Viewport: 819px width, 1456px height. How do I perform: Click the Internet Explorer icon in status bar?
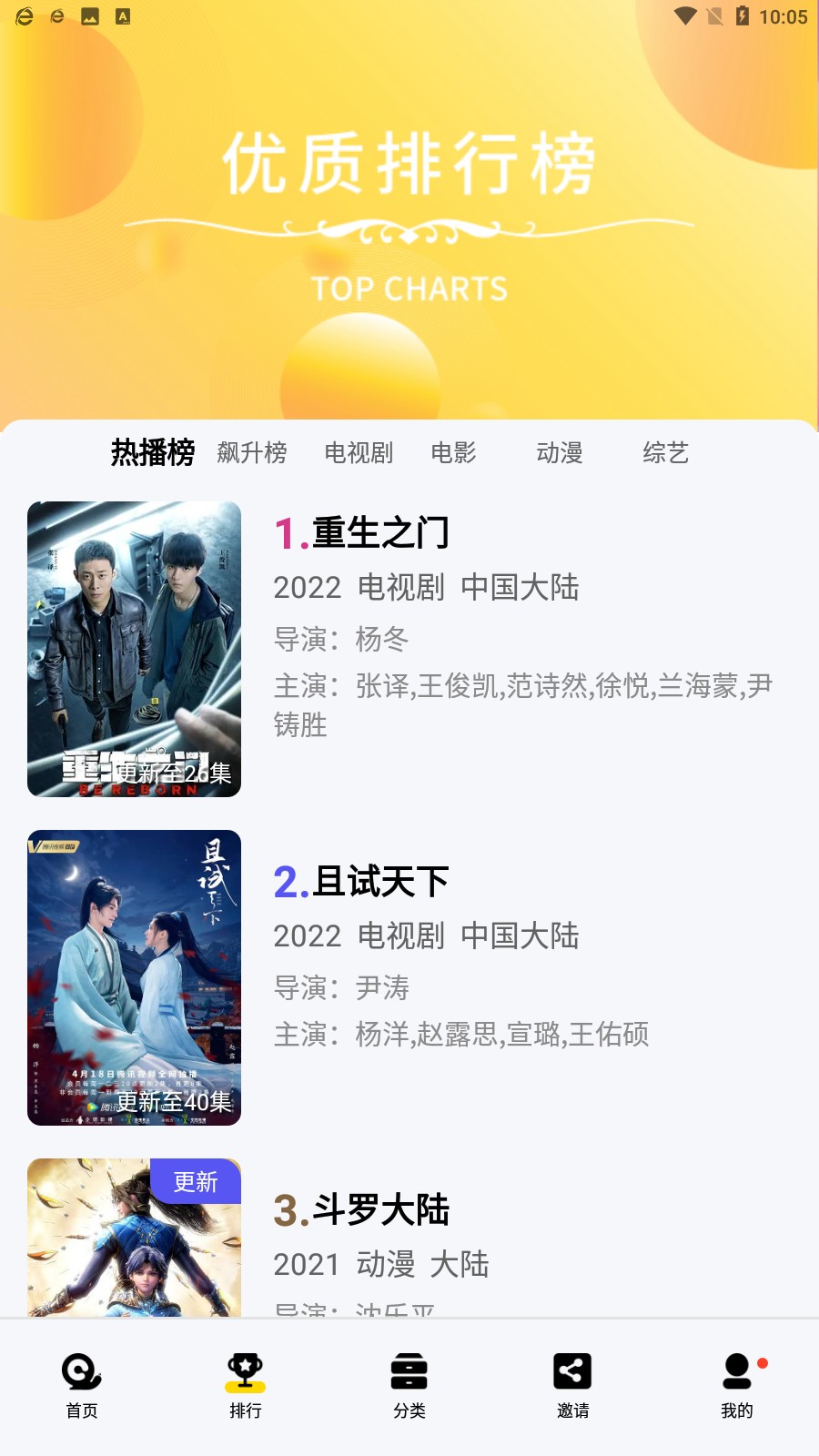(23, 15)
